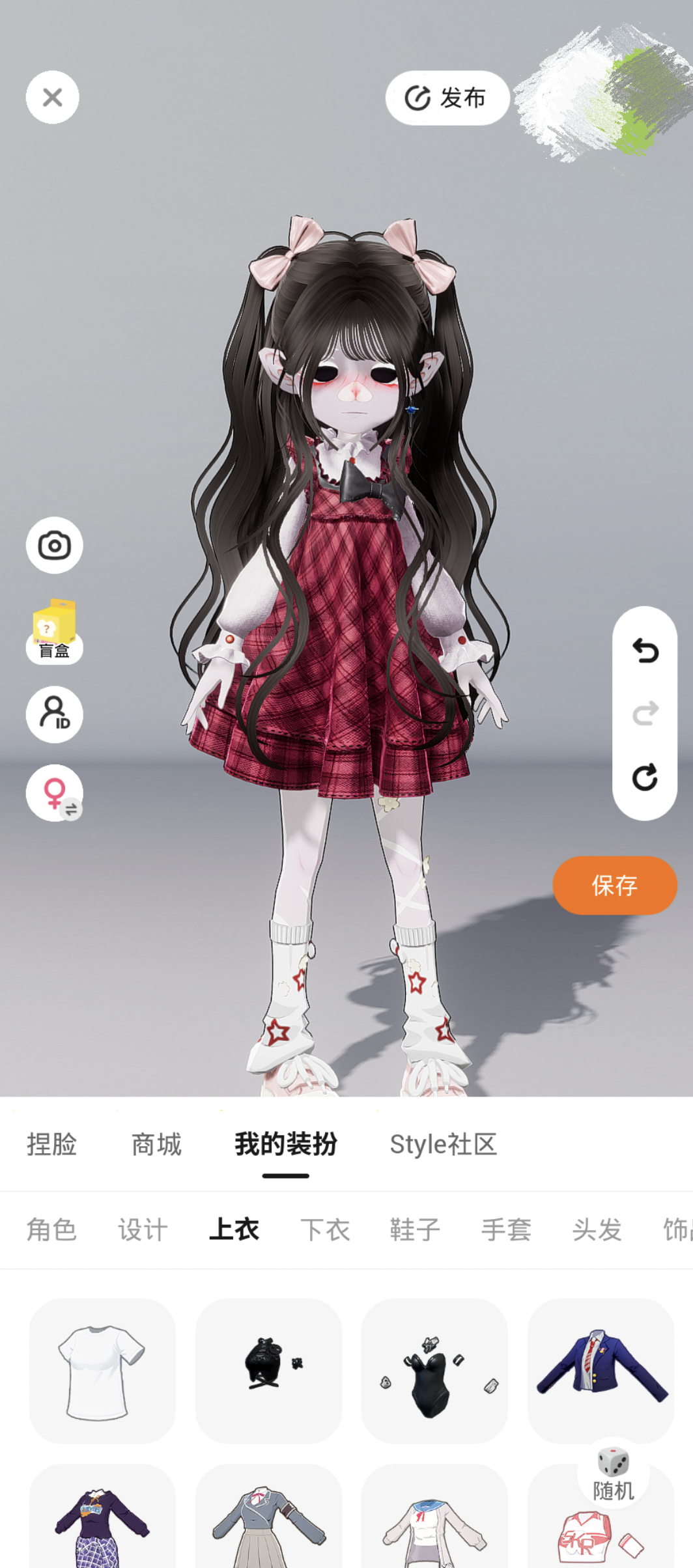Open the Style社区 tab
The image size is (693, 1568).
click(443, 1144)
